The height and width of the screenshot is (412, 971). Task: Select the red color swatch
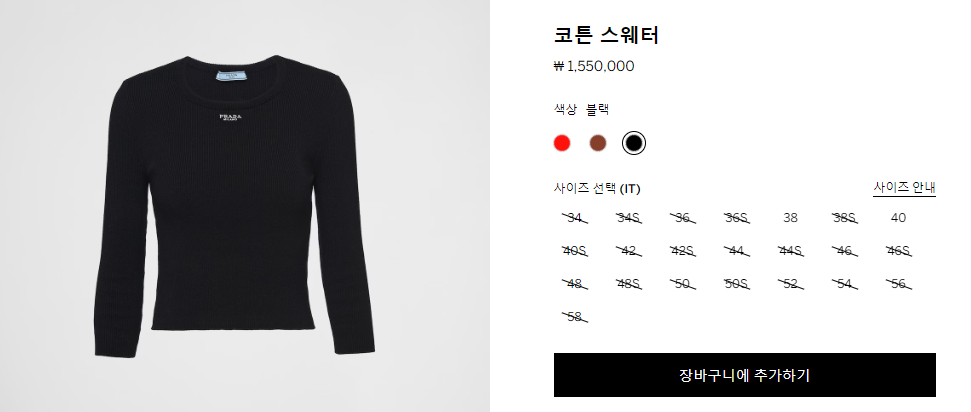[x=562, y=143]
